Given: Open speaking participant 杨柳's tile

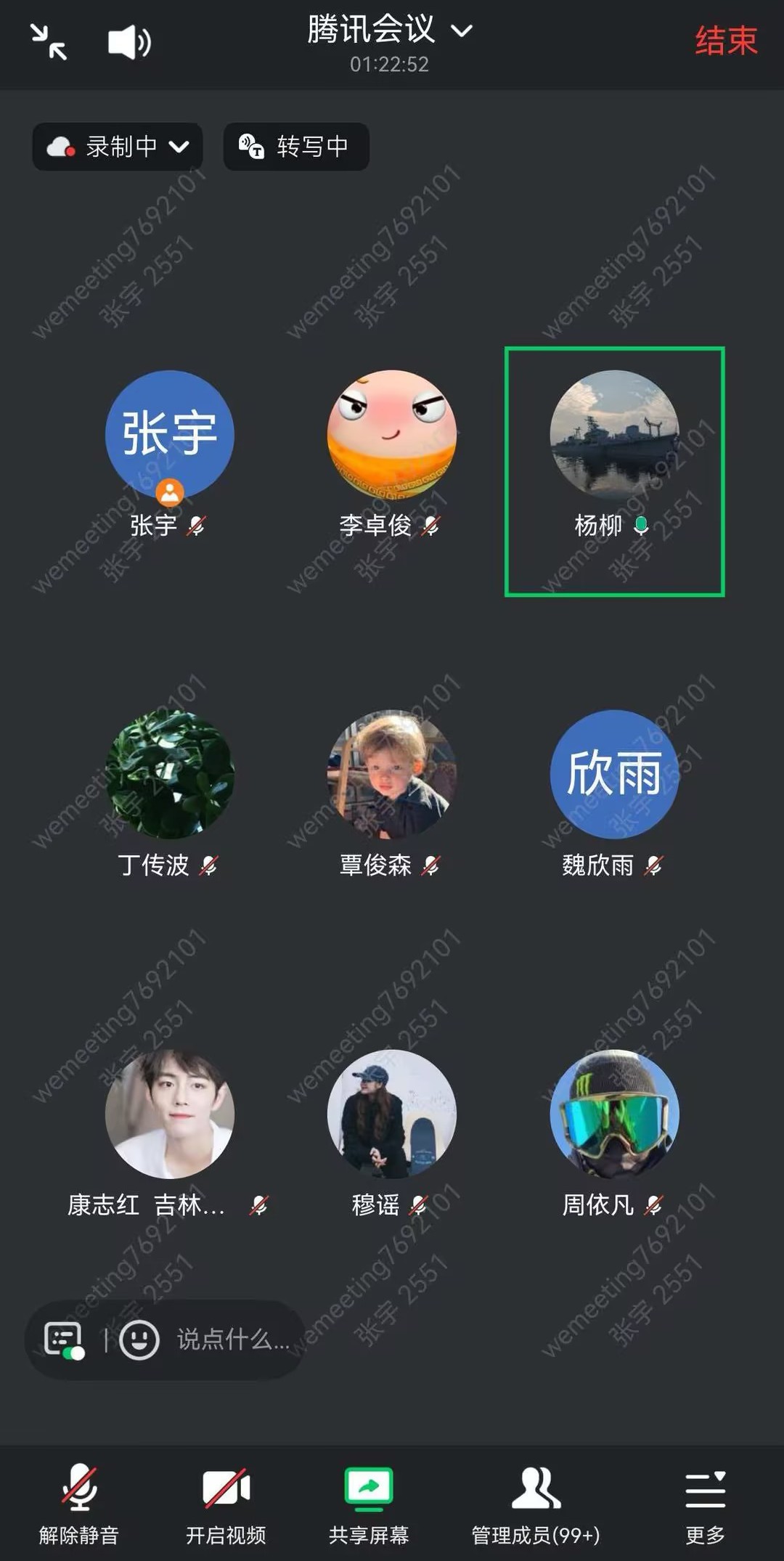Looking at the screenshot, I should [x=614, y=436].
